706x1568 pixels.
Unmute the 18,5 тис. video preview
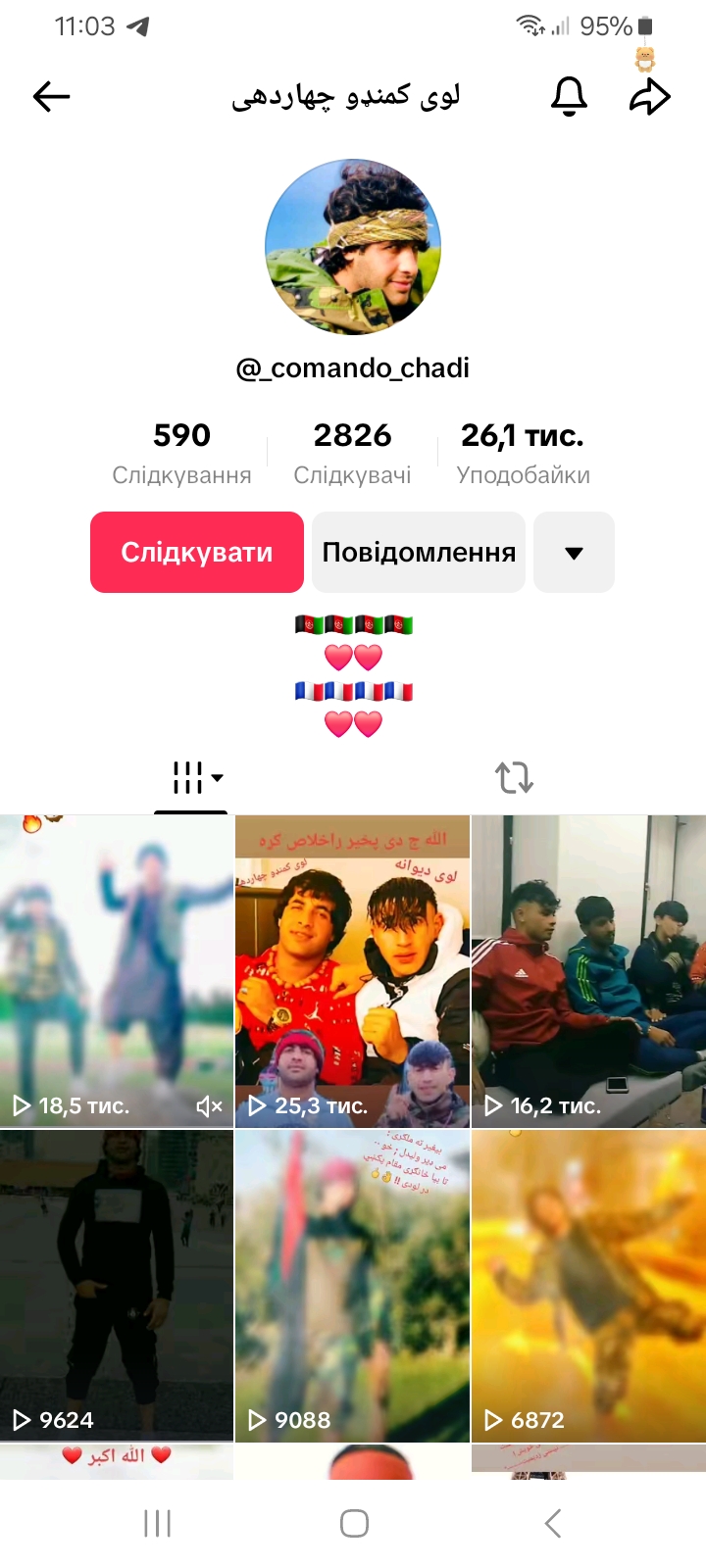(208, 1105)
